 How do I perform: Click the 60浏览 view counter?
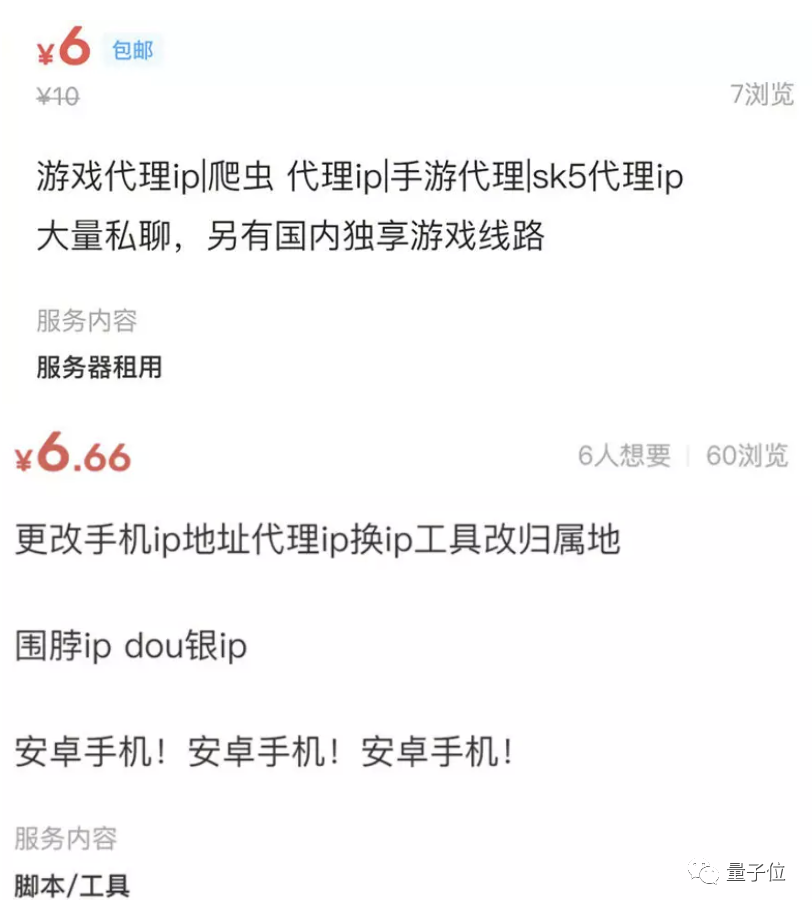pyautogui.click(x=747, y=456)
